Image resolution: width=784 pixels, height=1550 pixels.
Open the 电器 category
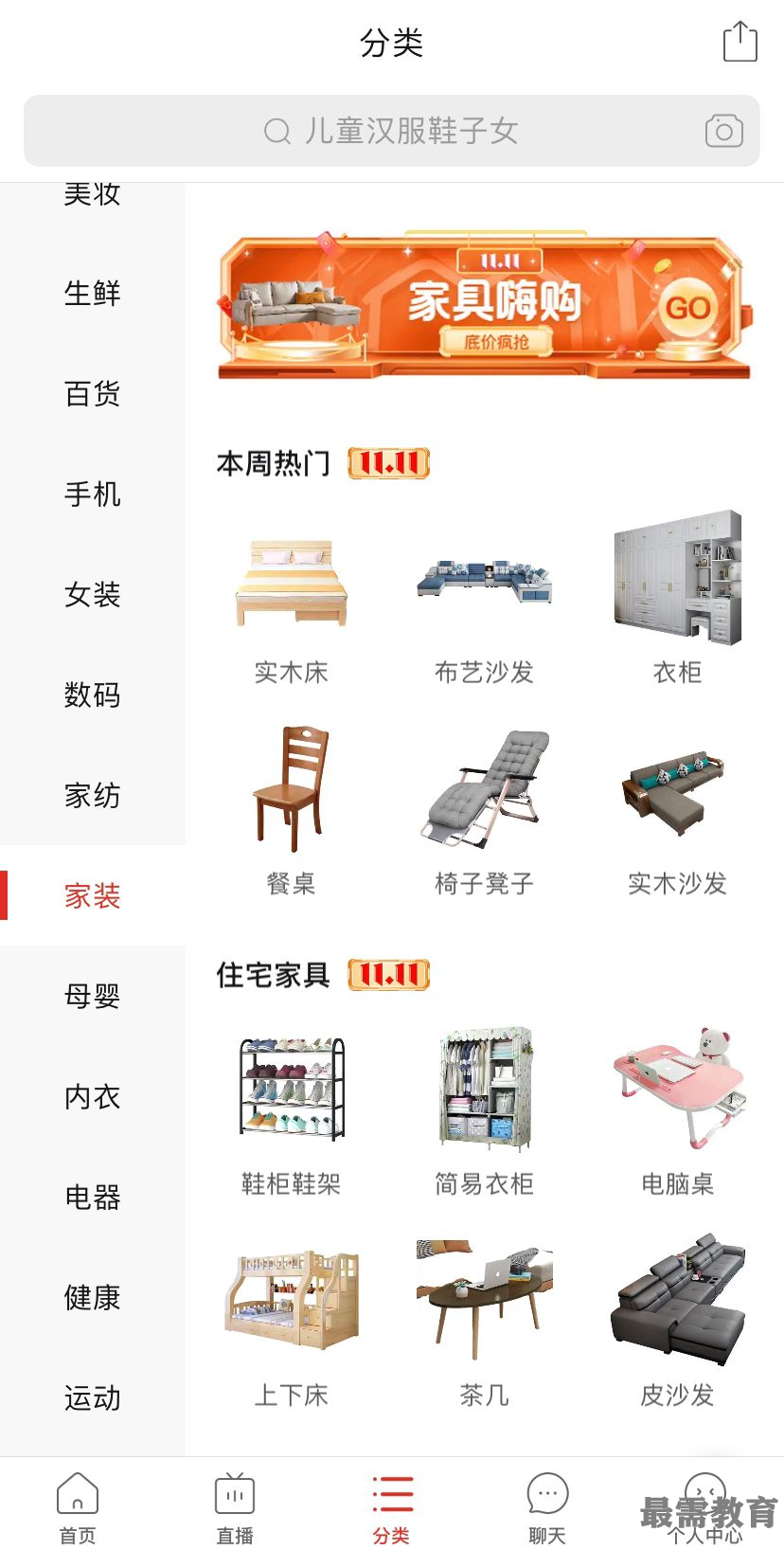point(93,1198)
